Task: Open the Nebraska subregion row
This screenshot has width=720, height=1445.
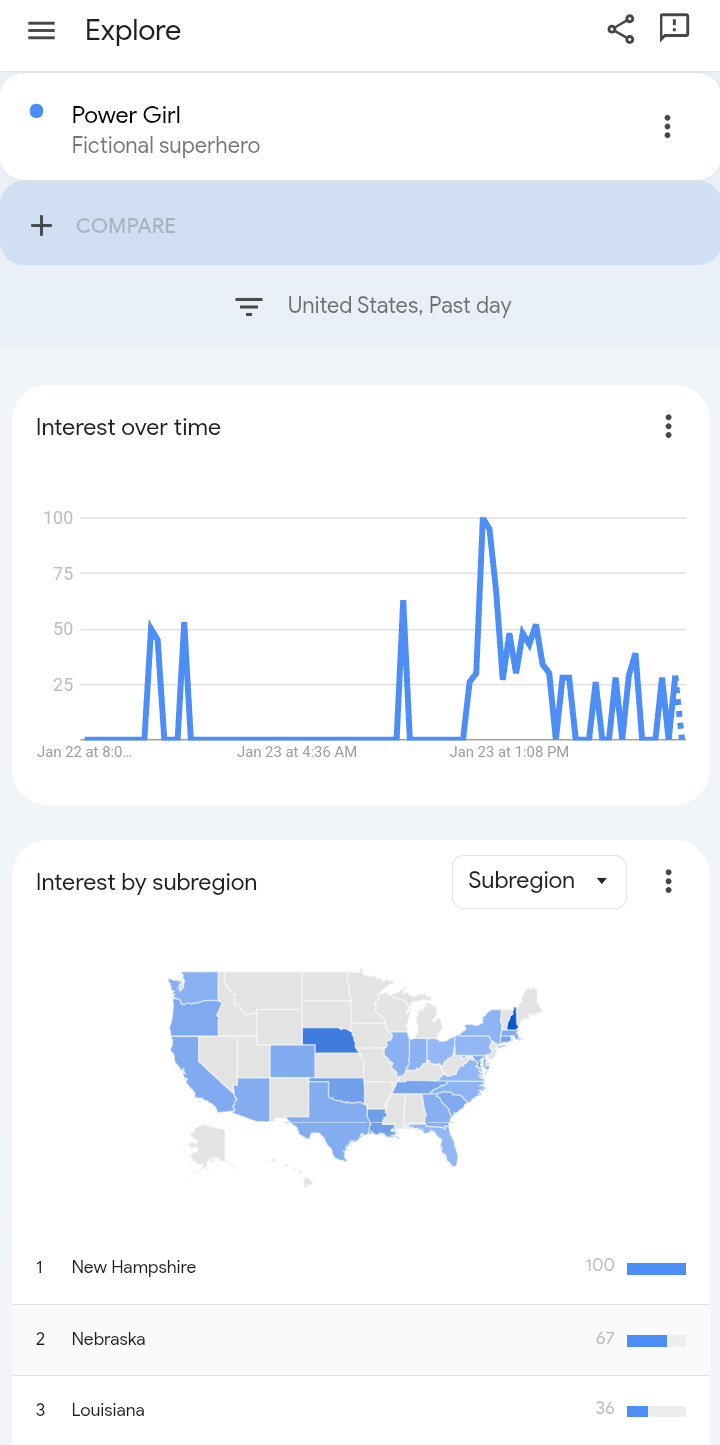Action: (109, 1339)
